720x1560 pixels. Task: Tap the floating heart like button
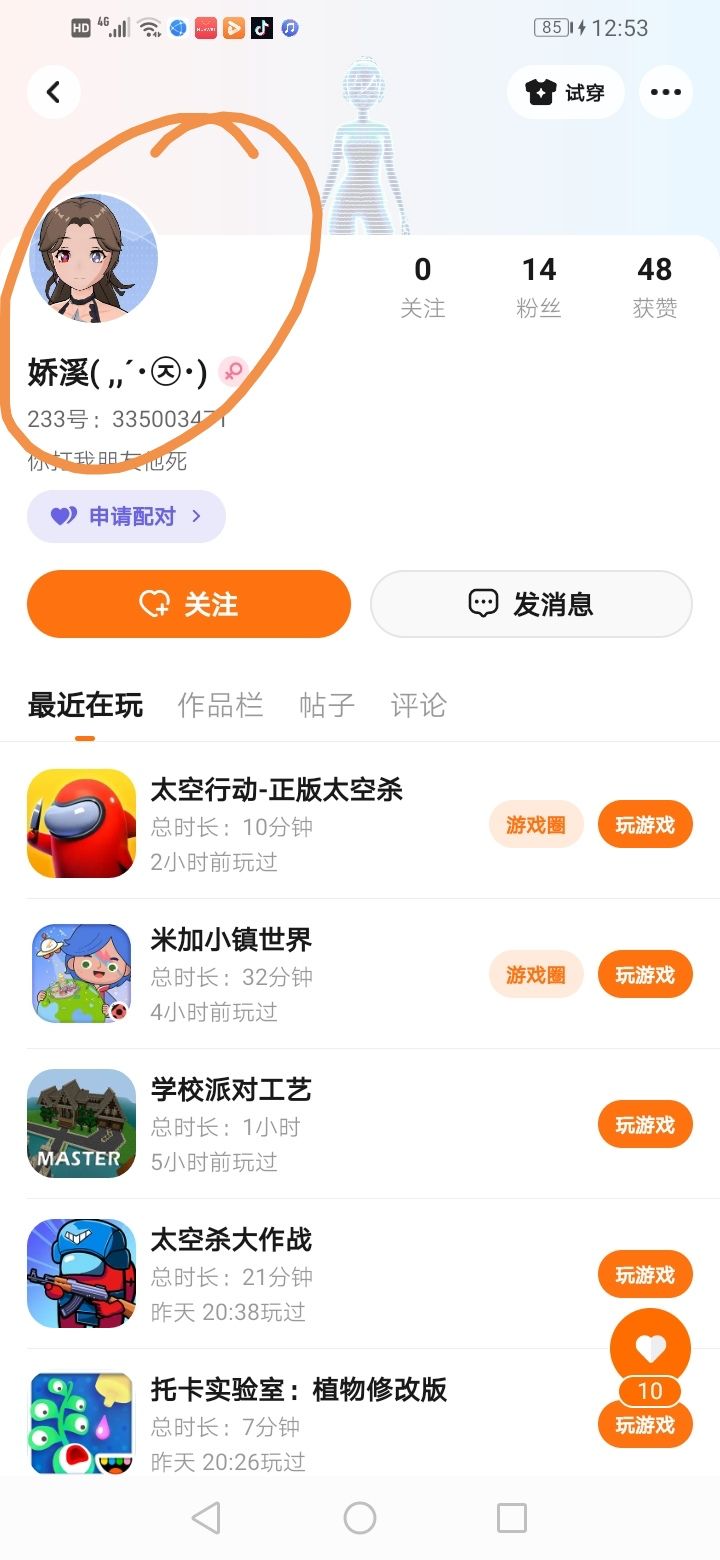[x=650, y=1347]
